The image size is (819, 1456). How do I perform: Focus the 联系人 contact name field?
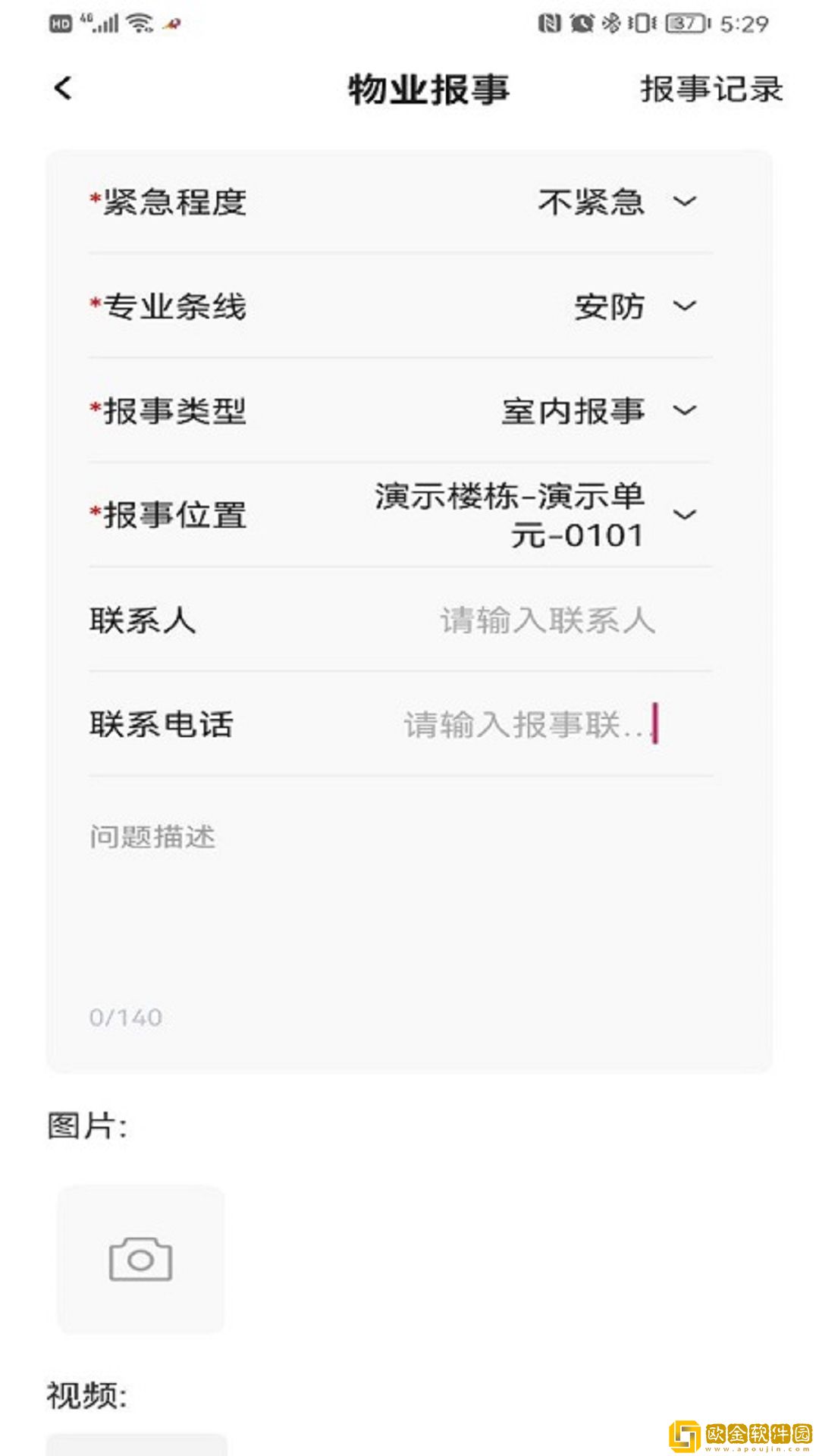pos(546,620)
